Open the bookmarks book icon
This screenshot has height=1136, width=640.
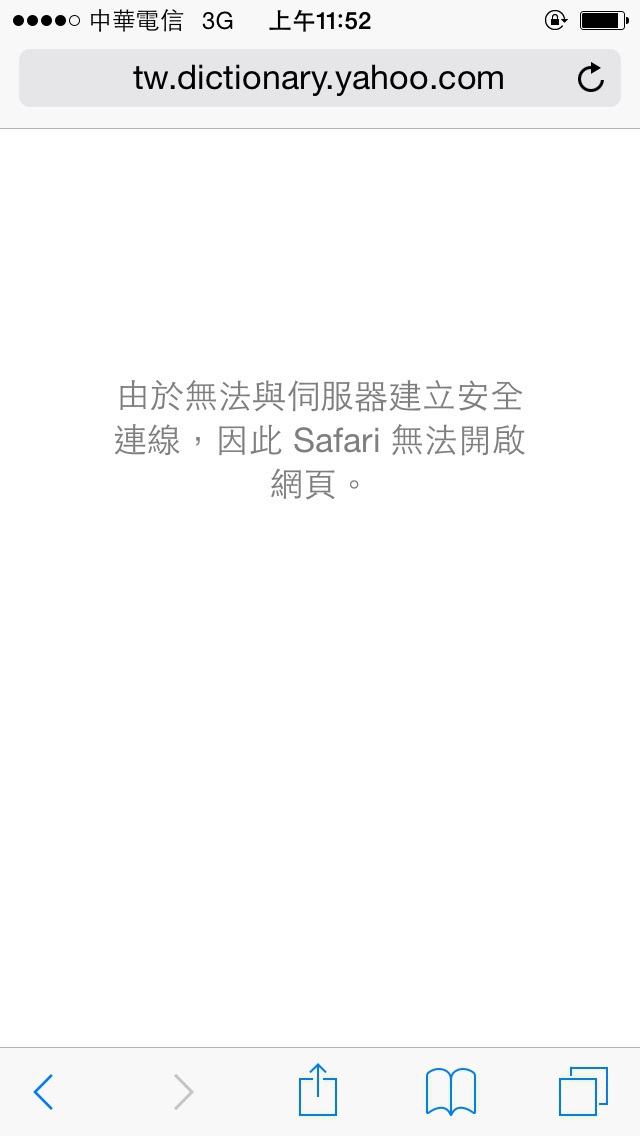pos(451,1091)
